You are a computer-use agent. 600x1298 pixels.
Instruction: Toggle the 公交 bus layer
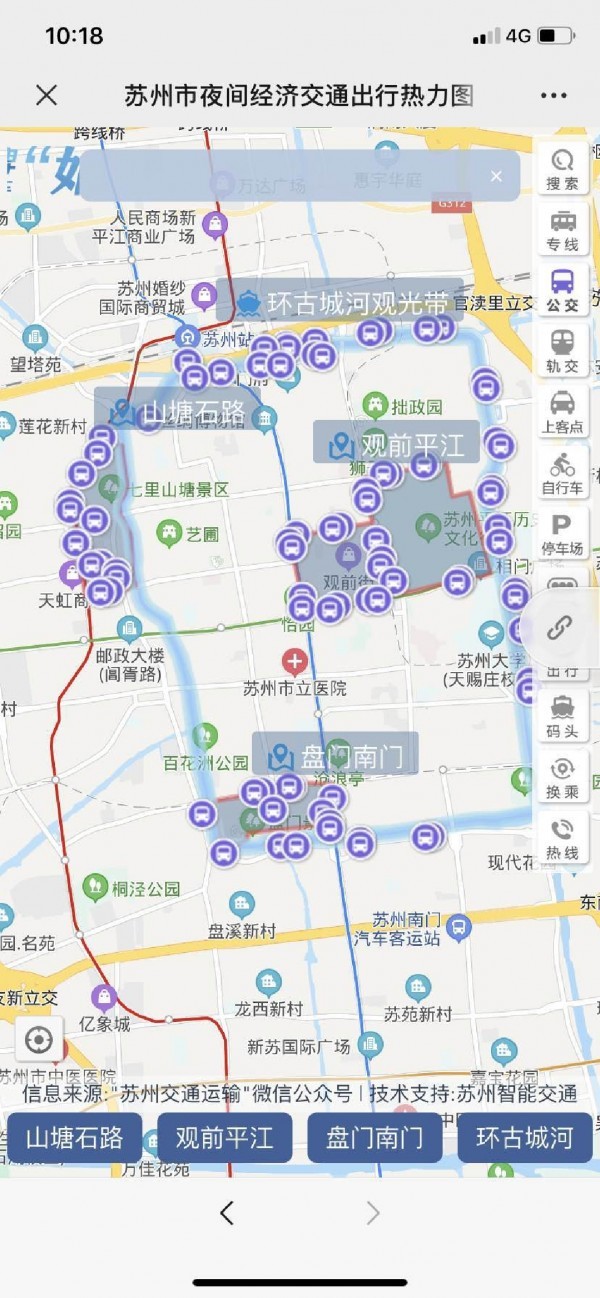[562, 290]
